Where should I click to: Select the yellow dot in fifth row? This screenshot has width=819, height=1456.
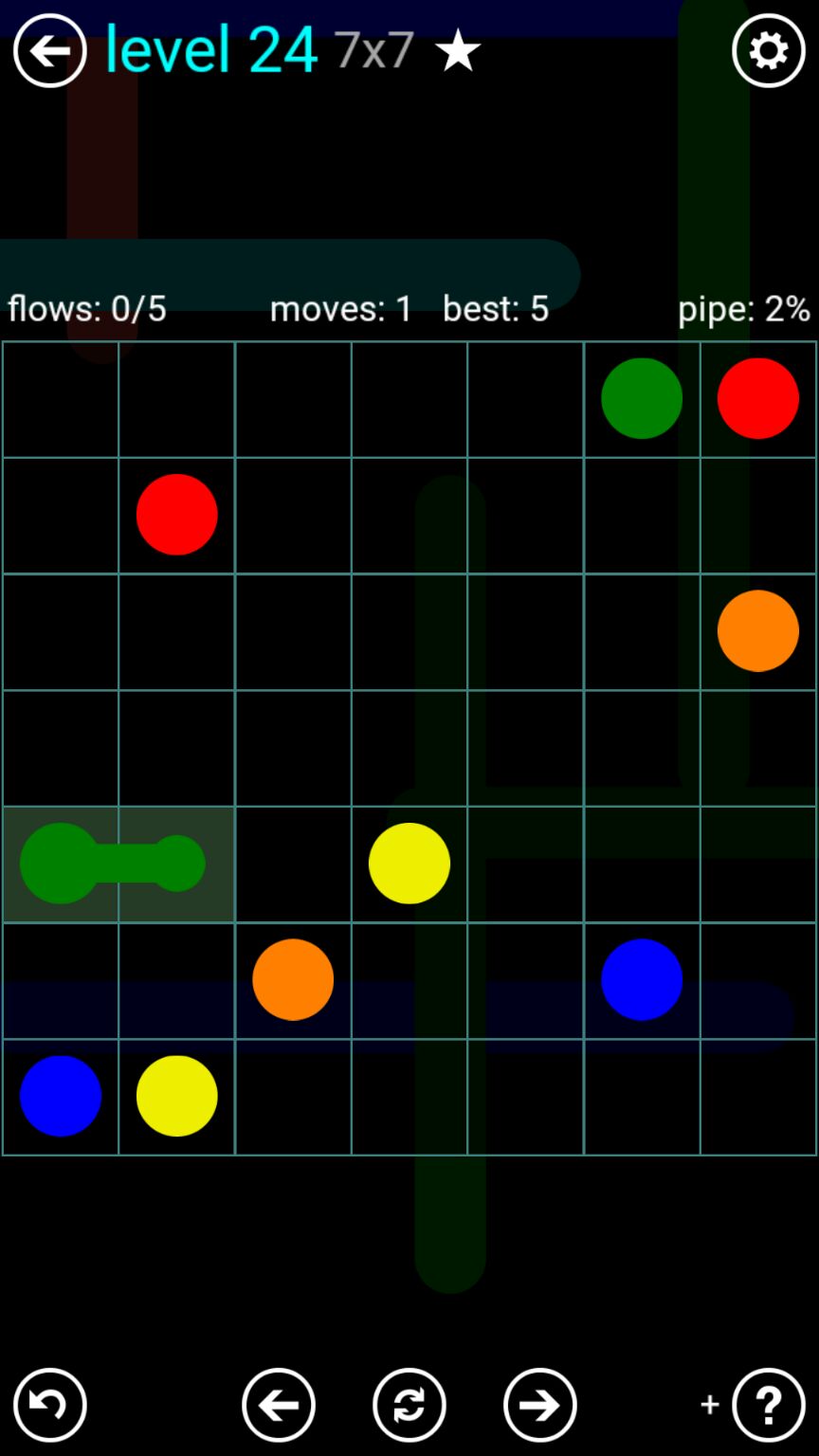pyautogui.click(x=409, y=863)
